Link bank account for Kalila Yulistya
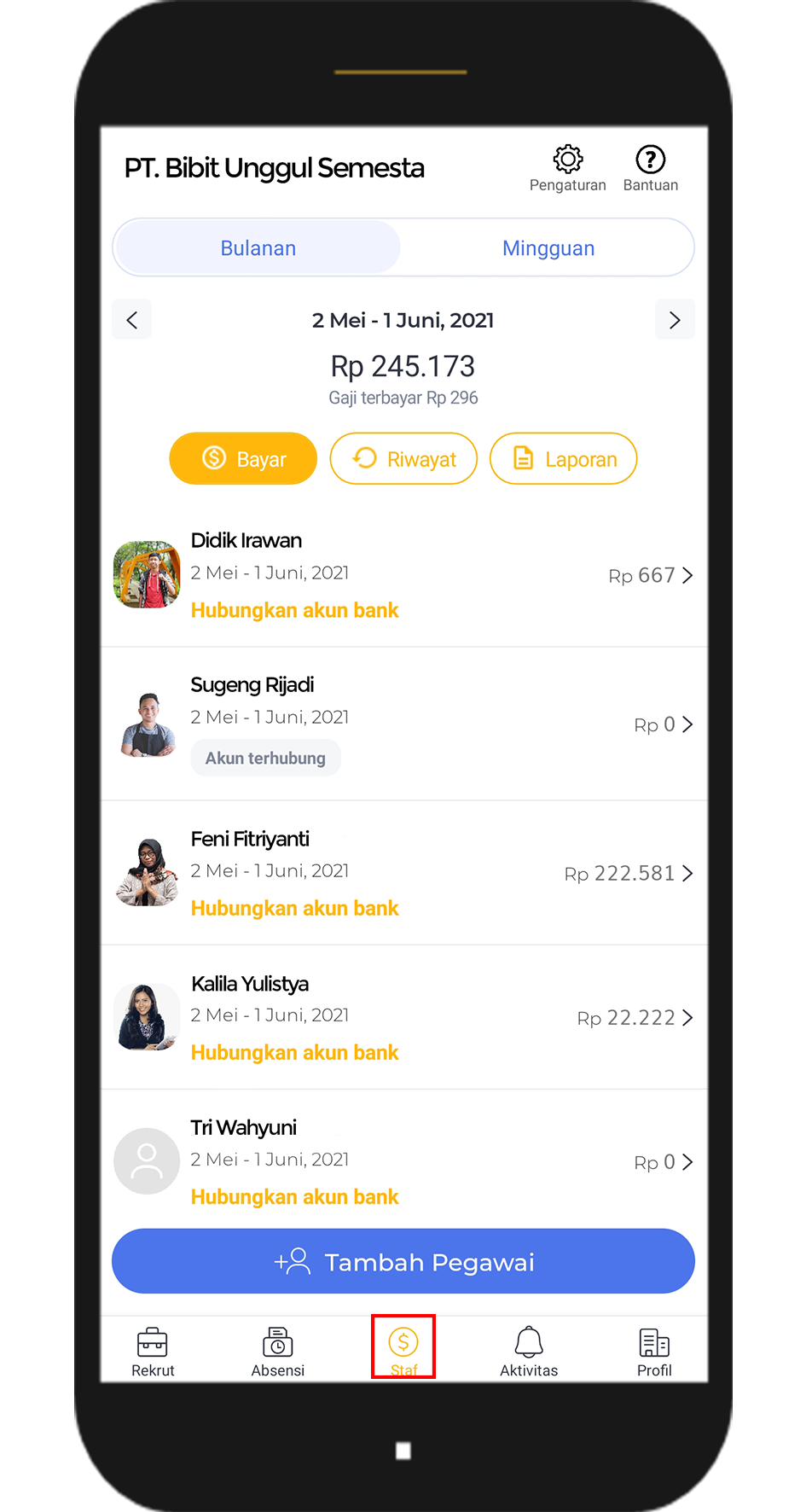Screen dimensions: 806x1512 (x=294, y=1052)
